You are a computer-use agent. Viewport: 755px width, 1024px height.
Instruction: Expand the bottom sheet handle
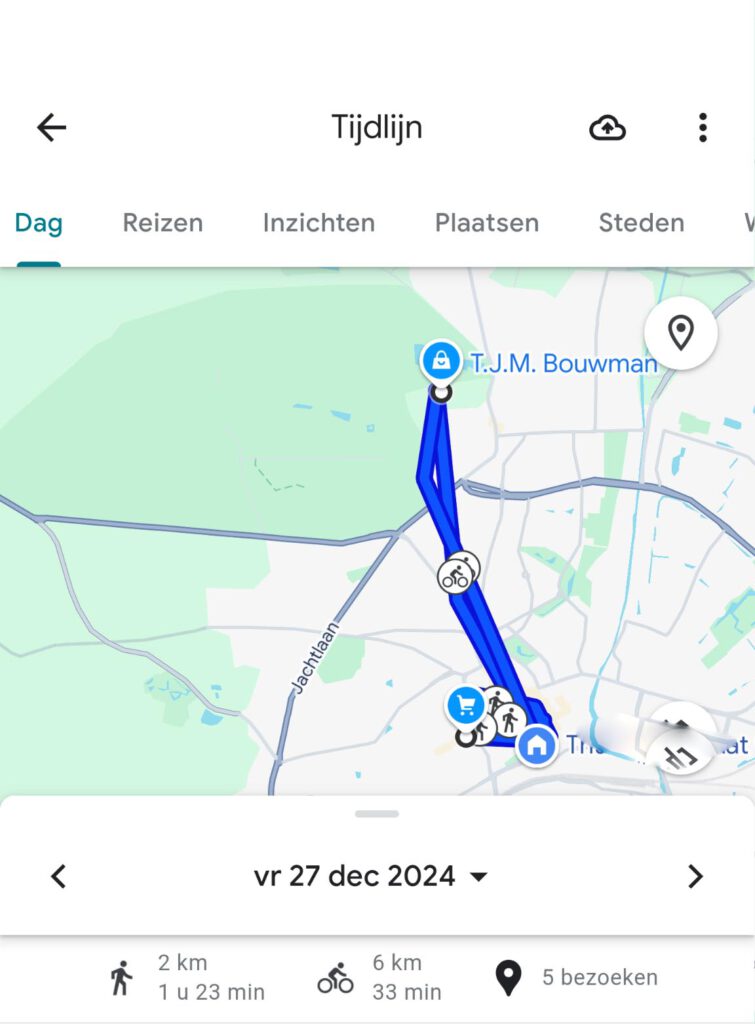click(377, 813)
